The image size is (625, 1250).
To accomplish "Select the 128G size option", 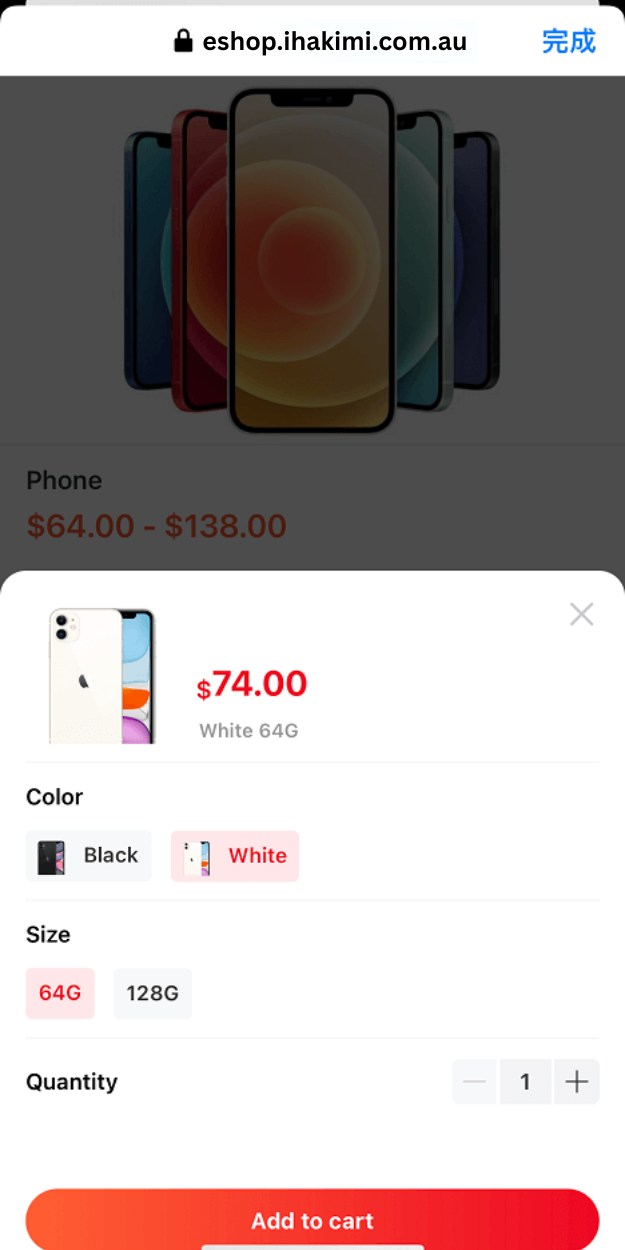I will (152, 993).
